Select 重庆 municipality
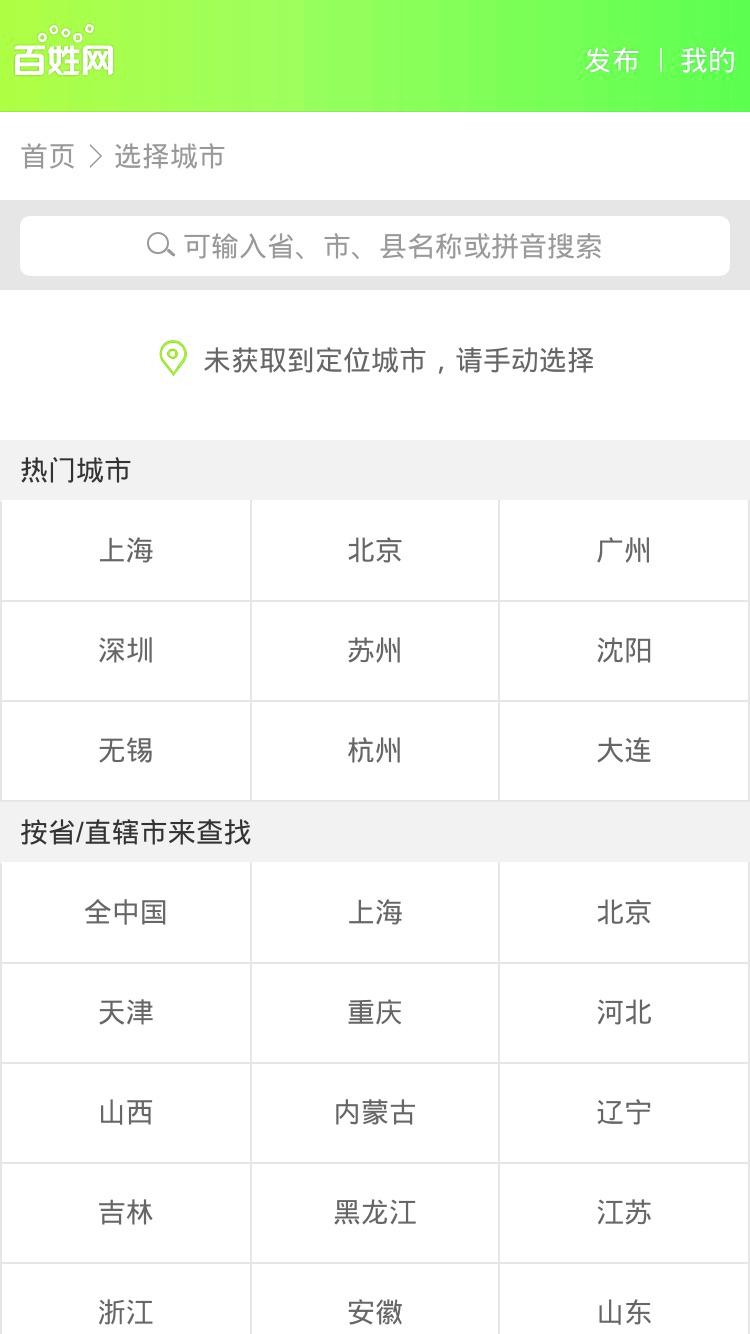The width and height of the screenshot is (750, 1334). pyautogui.click(x=375, y=1012)
